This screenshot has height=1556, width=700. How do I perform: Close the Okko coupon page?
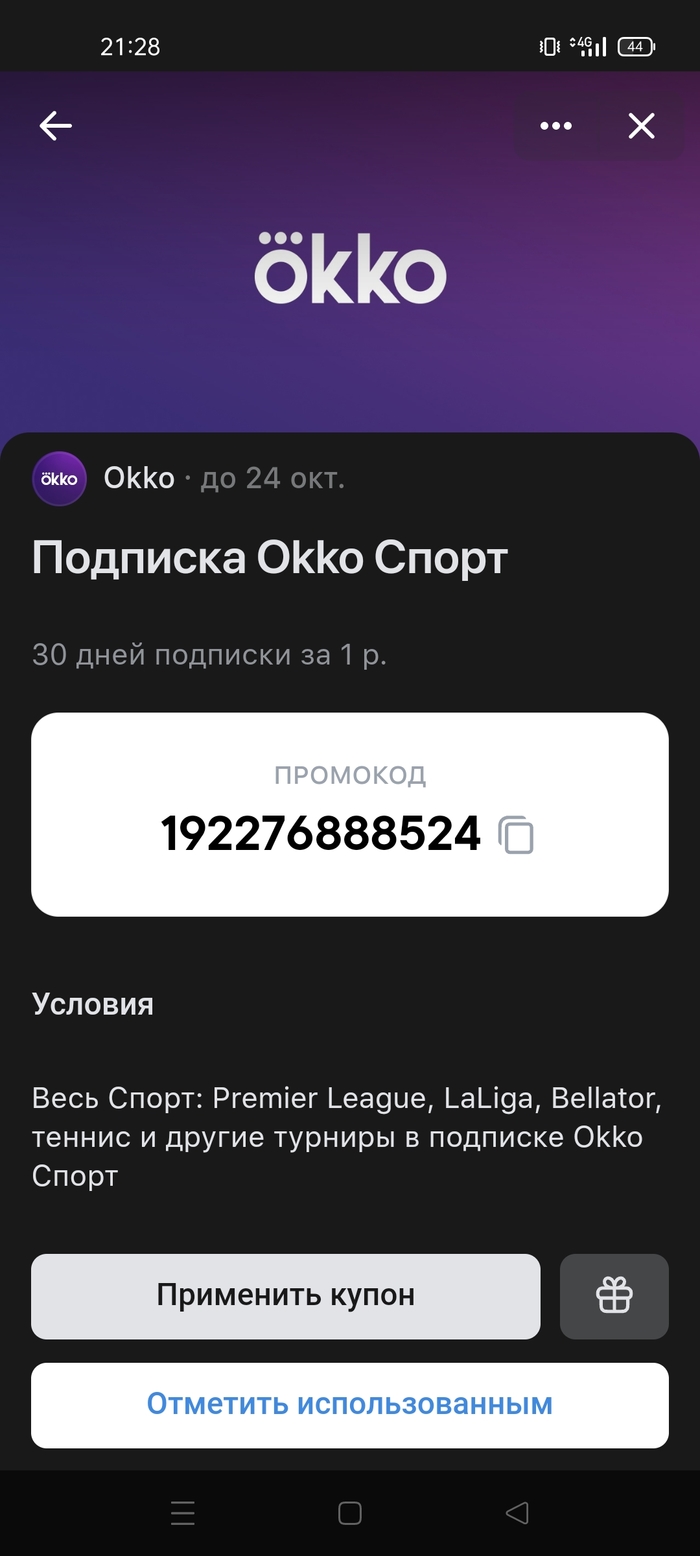pos(641,126)
